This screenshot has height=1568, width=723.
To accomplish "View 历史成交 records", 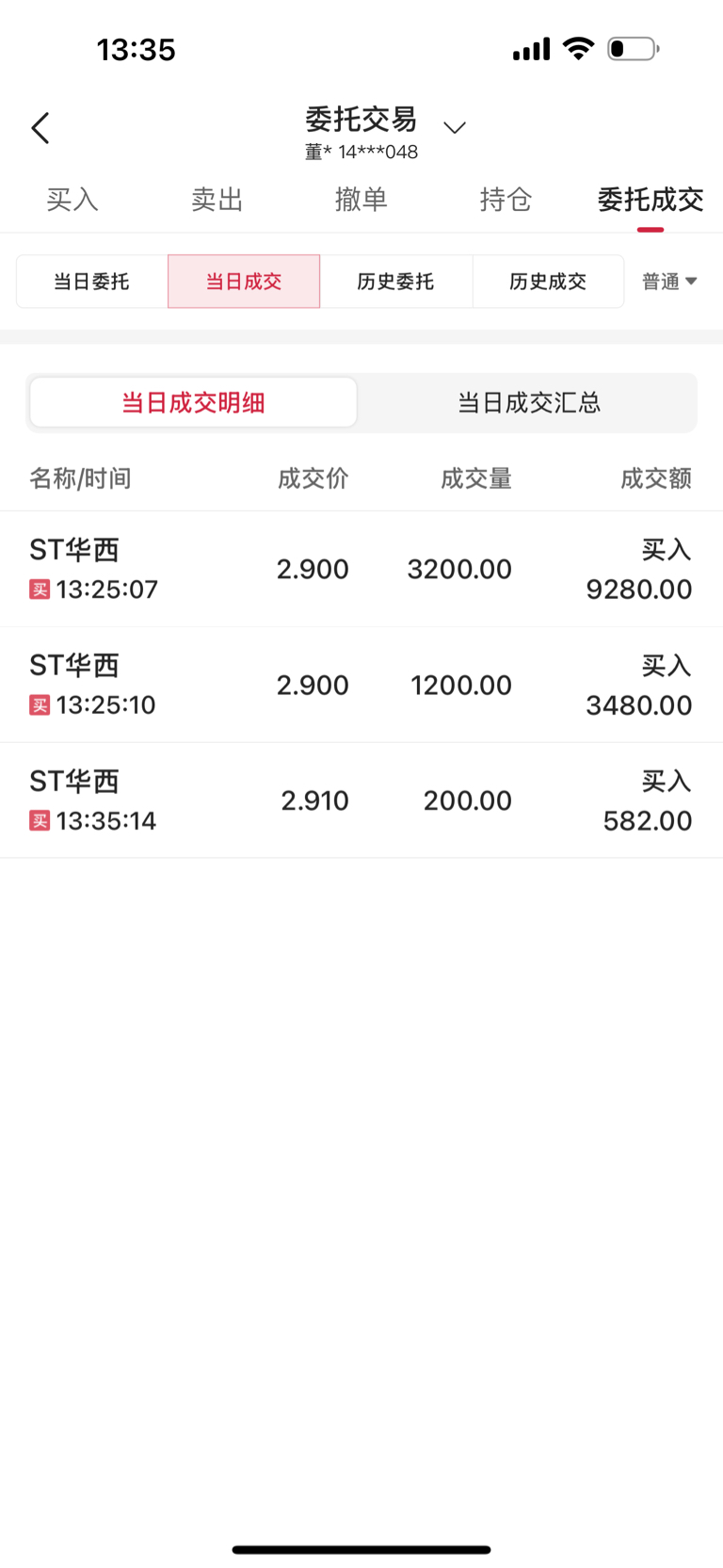I will [548, 282].
